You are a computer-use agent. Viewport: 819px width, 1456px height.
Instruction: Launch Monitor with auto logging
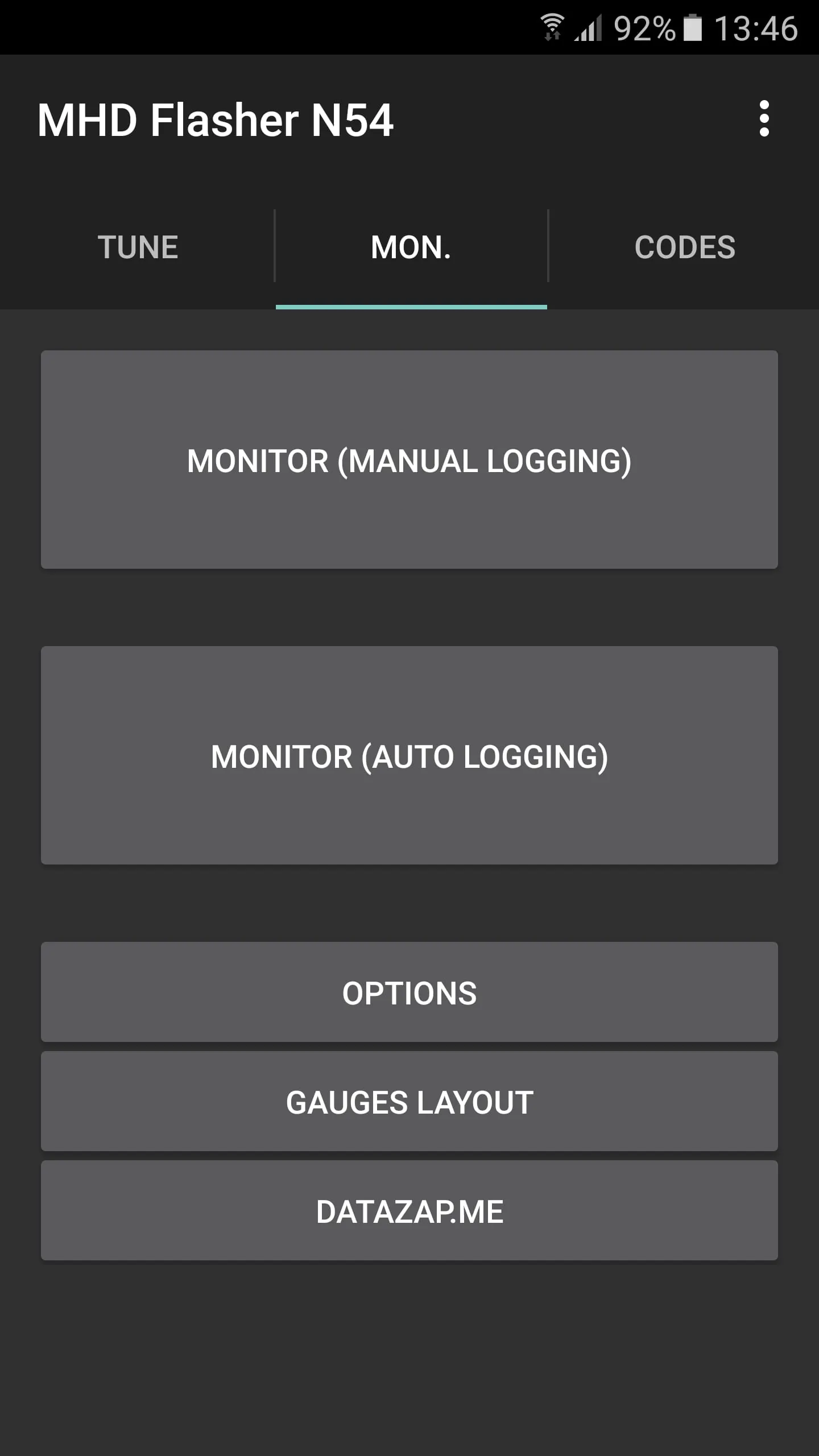[409, 755]
